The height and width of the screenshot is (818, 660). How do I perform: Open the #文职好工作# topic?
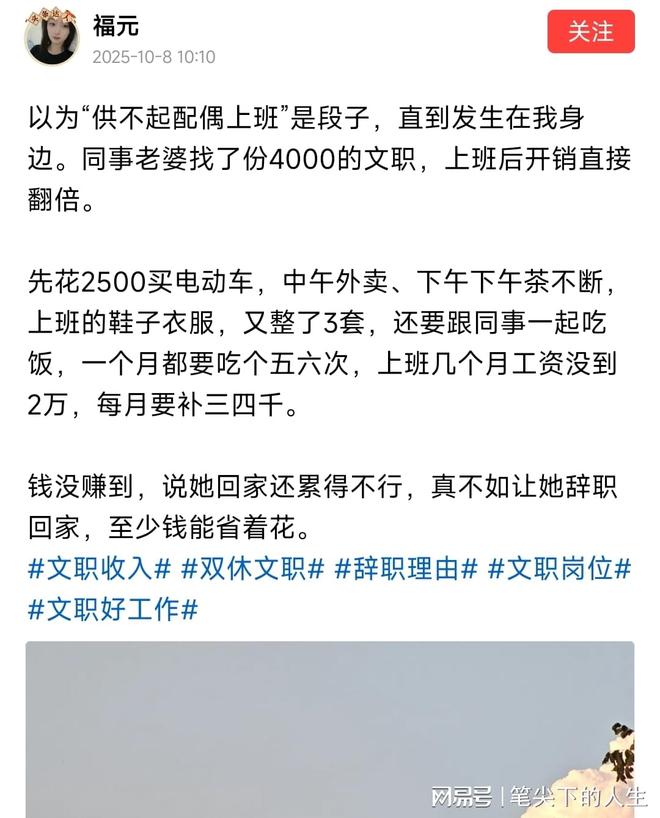[x=112, y=608]
